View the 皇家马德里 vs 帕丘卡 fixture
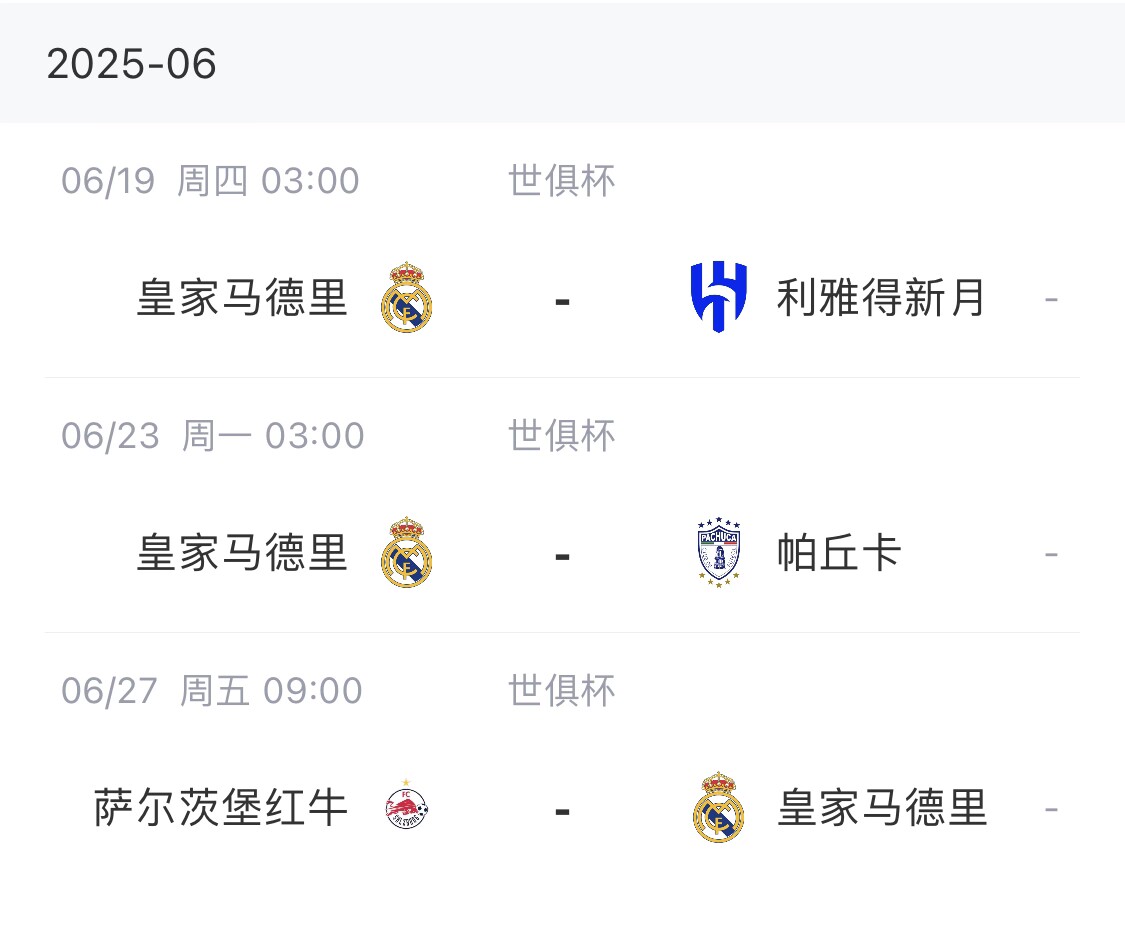1125x927 pixels. pos(562,553)
